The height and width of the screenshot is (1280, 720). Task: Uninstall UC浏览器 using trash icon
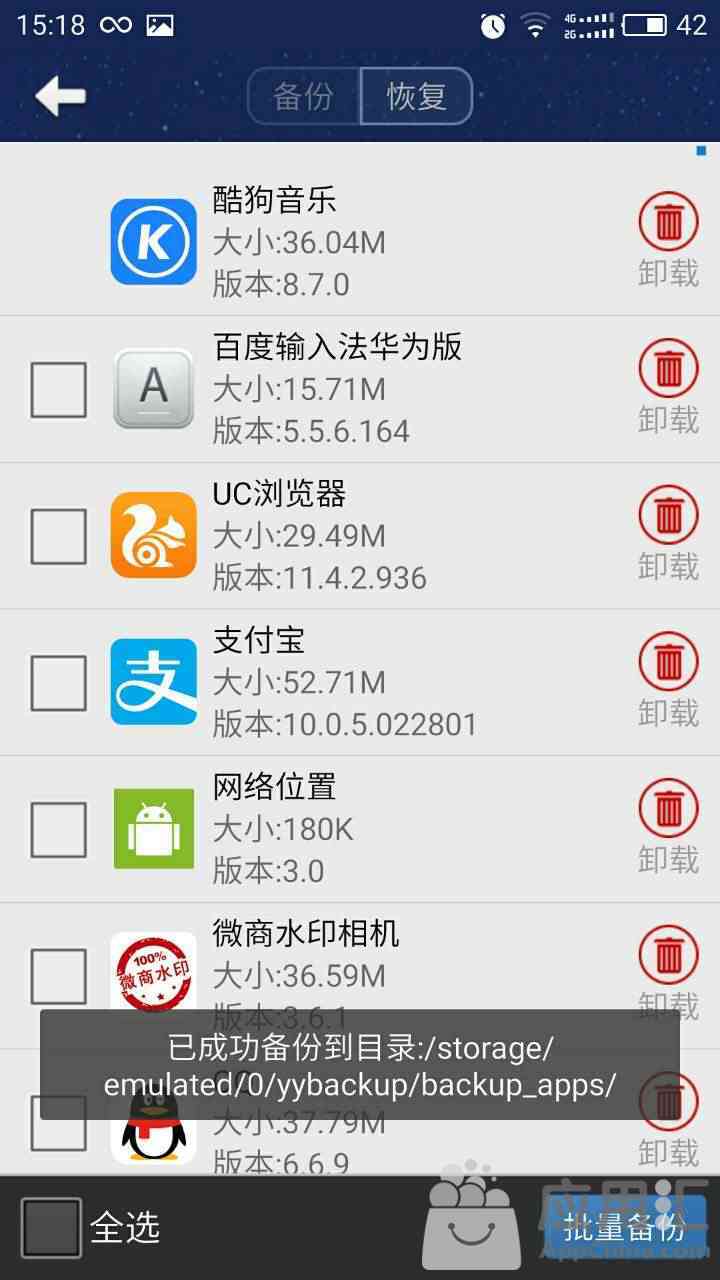668,516
